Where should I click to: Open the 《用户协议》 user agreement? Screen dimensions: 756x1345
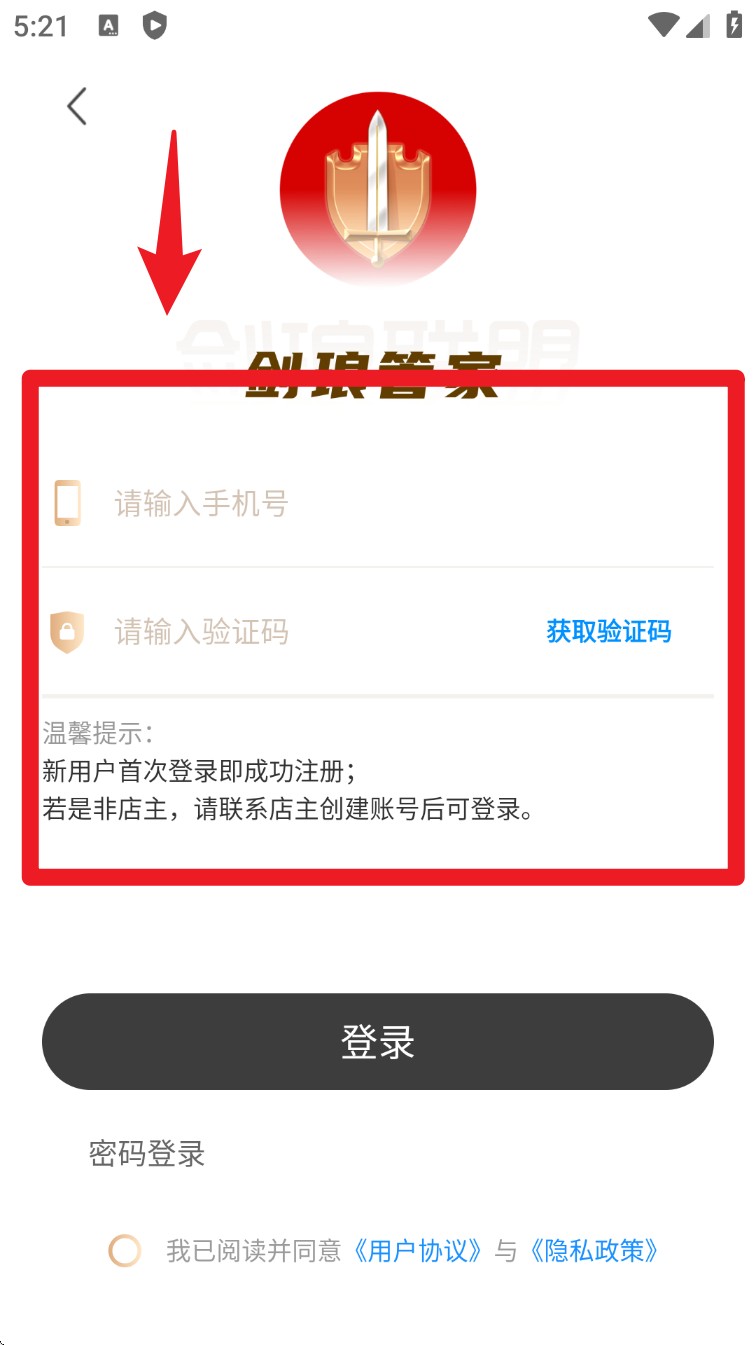[x=418, y=1250]
